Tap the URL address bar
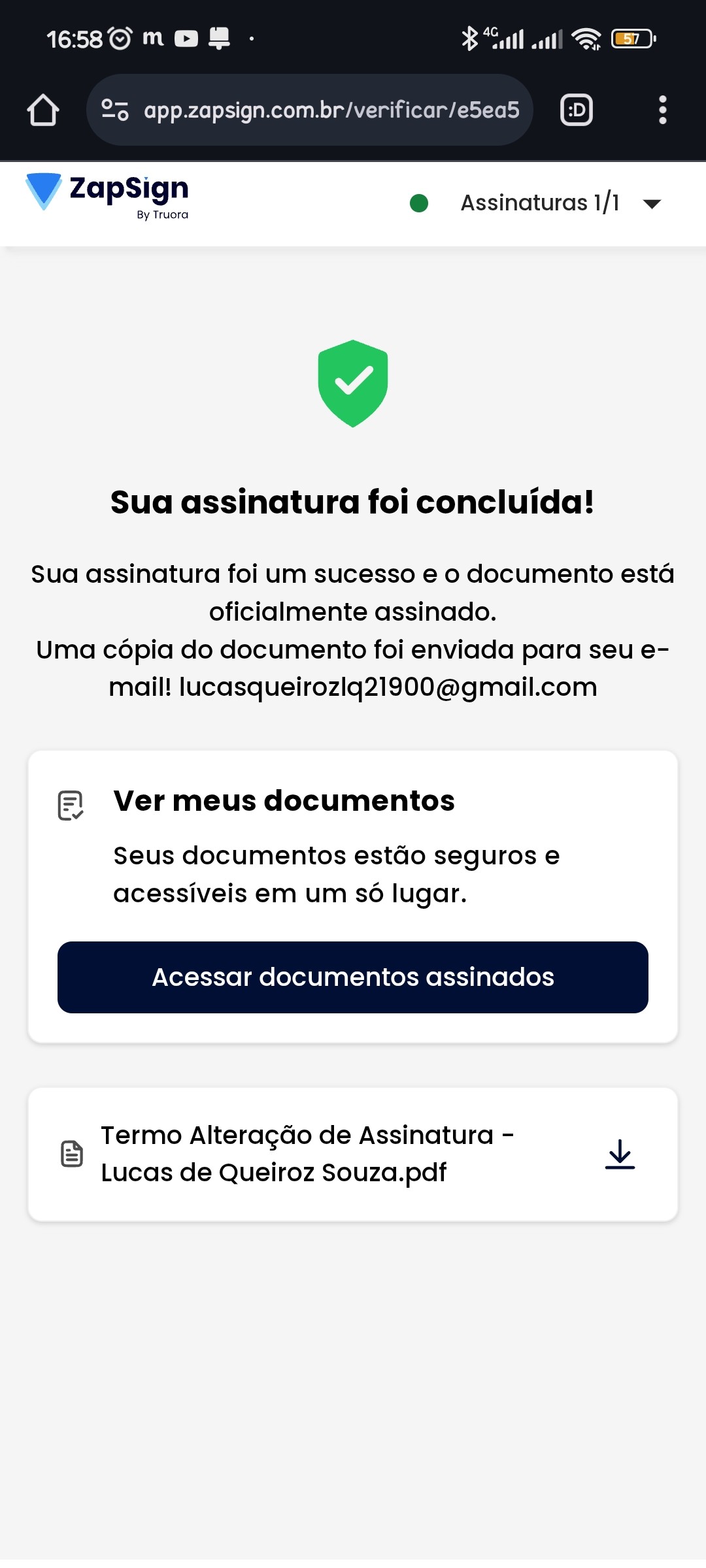The height and width of the screenshot is (1568, 706). tap(331, 110)
